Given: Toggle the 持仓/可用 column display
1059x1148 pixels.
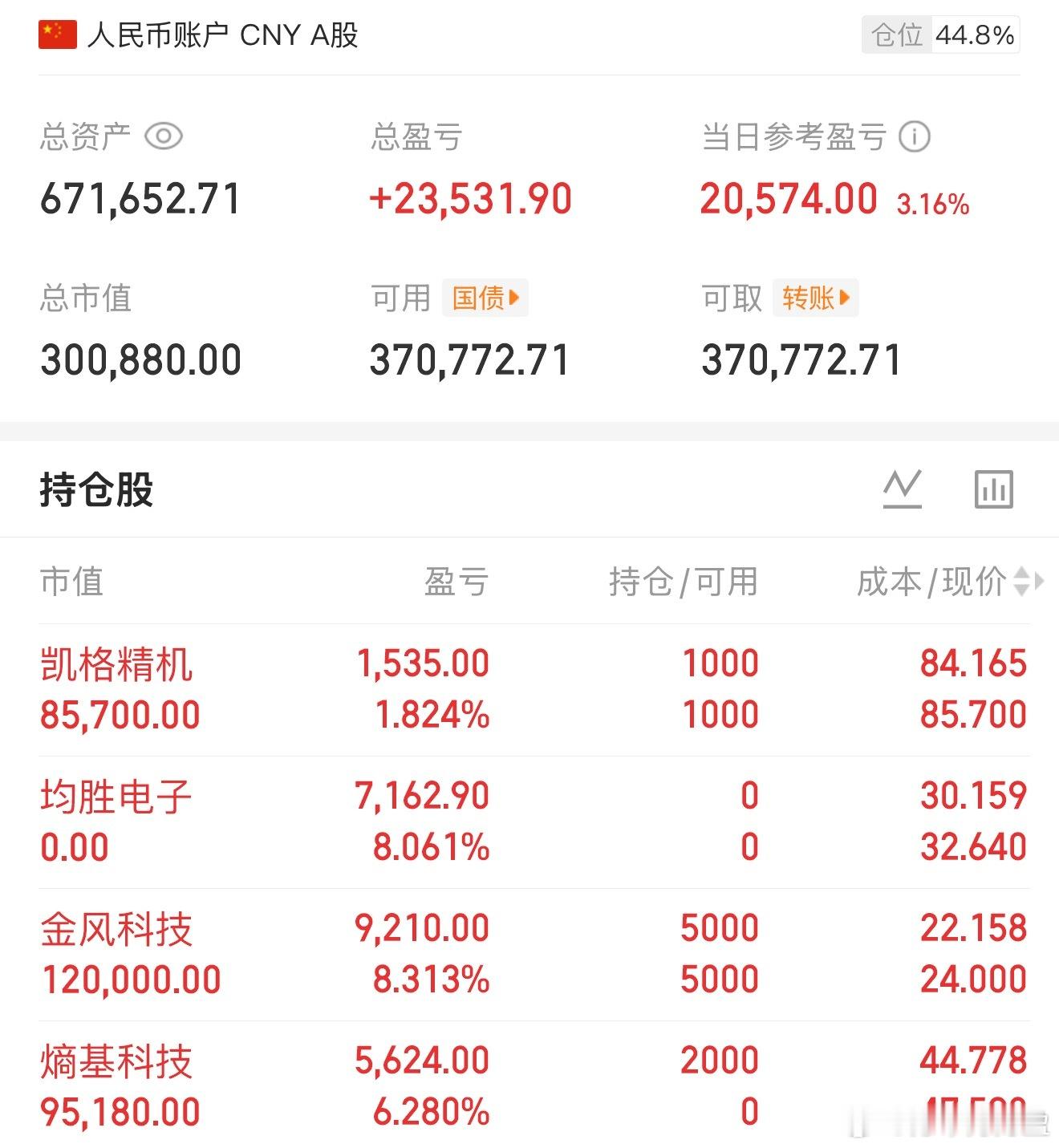Looking at the screenshot, I should click(684, 583).
